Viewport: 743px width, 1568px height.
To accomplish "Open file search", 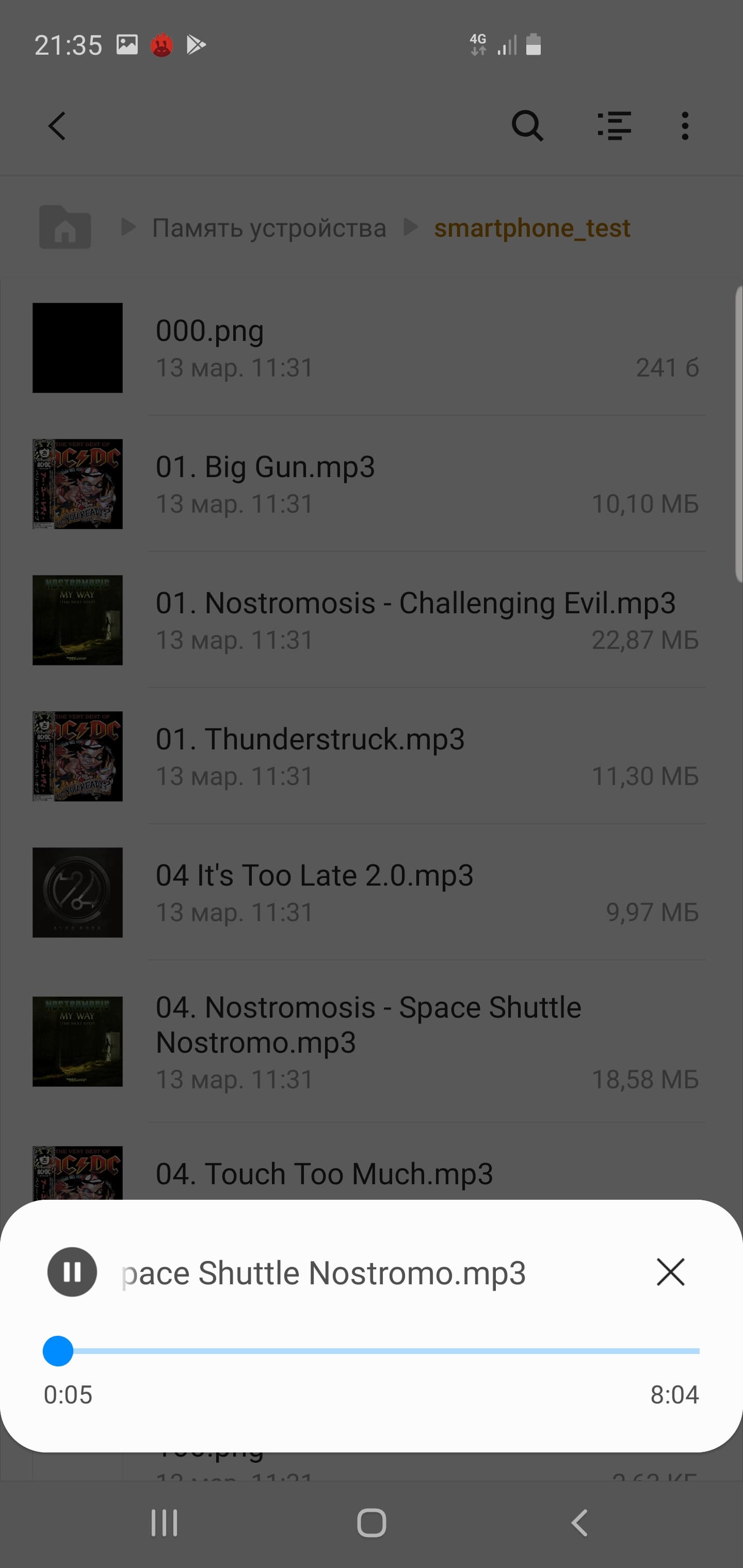I will coord(527,126).
